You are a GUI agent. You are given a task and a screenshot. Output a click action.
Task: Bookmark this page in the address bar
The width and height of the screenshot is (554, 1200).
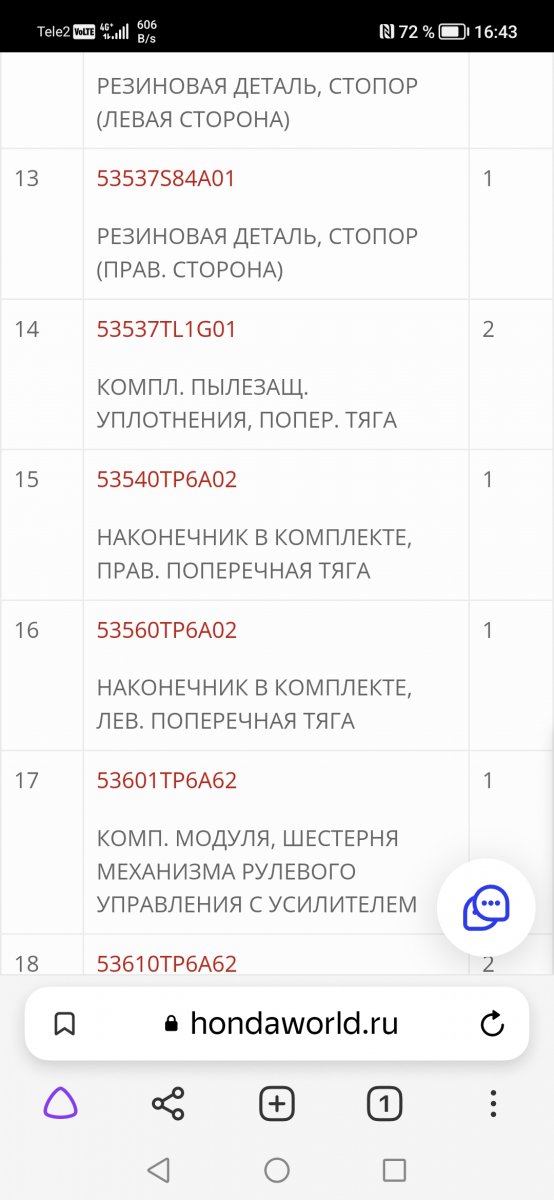tap(65, 1024)
